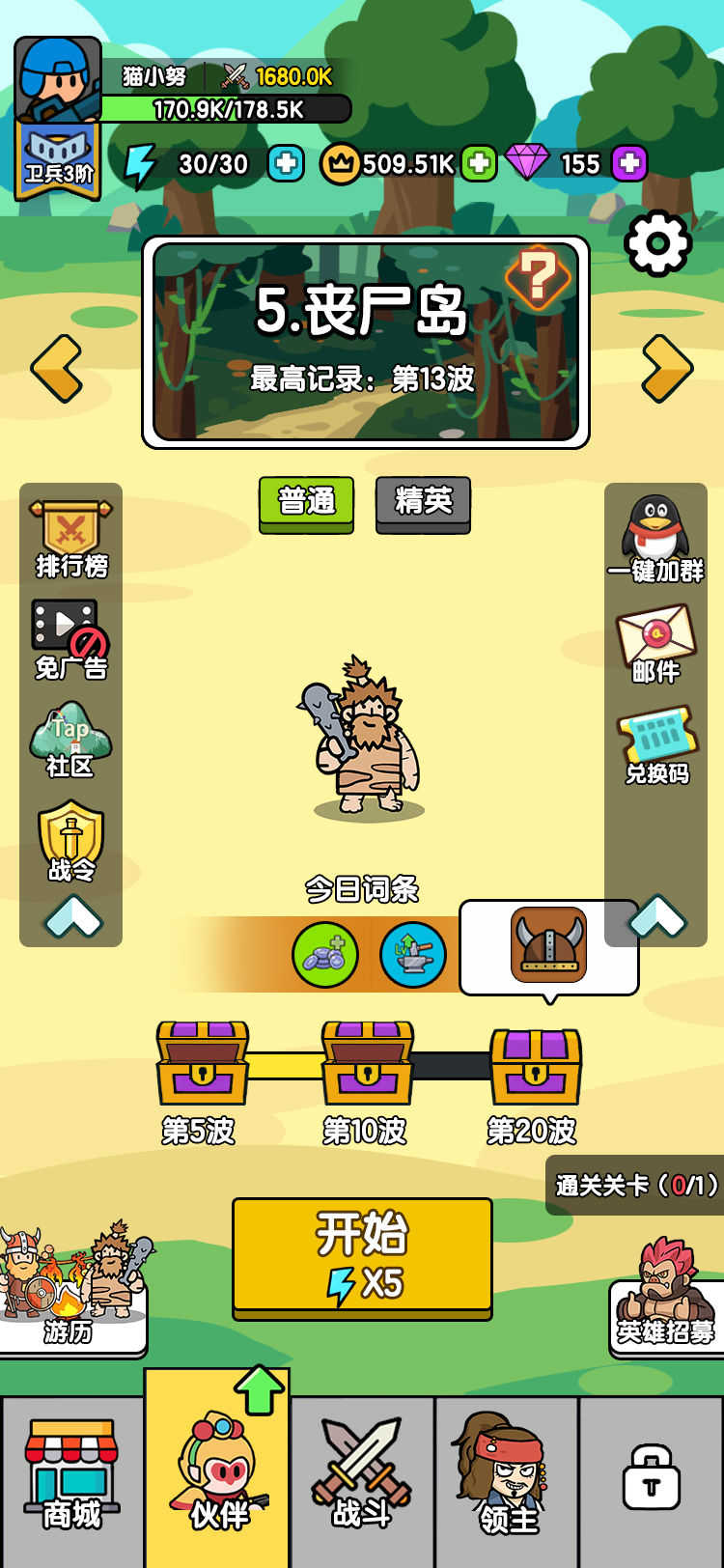The image size is (724, 1568).
Task: Go to the previous stage with the left arrow
Action: 56,368
